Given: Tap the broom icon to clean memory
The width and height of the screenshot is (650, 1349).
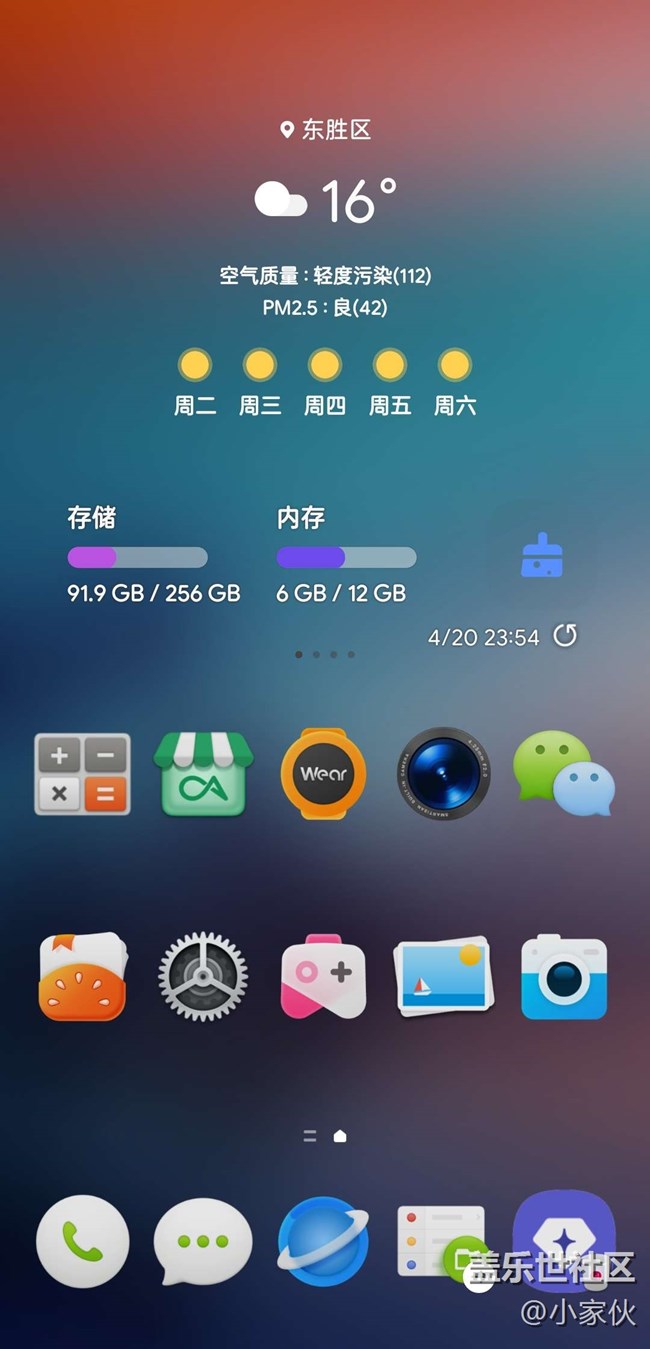Looking at the screenshot, I should click(x=542, y=554).
